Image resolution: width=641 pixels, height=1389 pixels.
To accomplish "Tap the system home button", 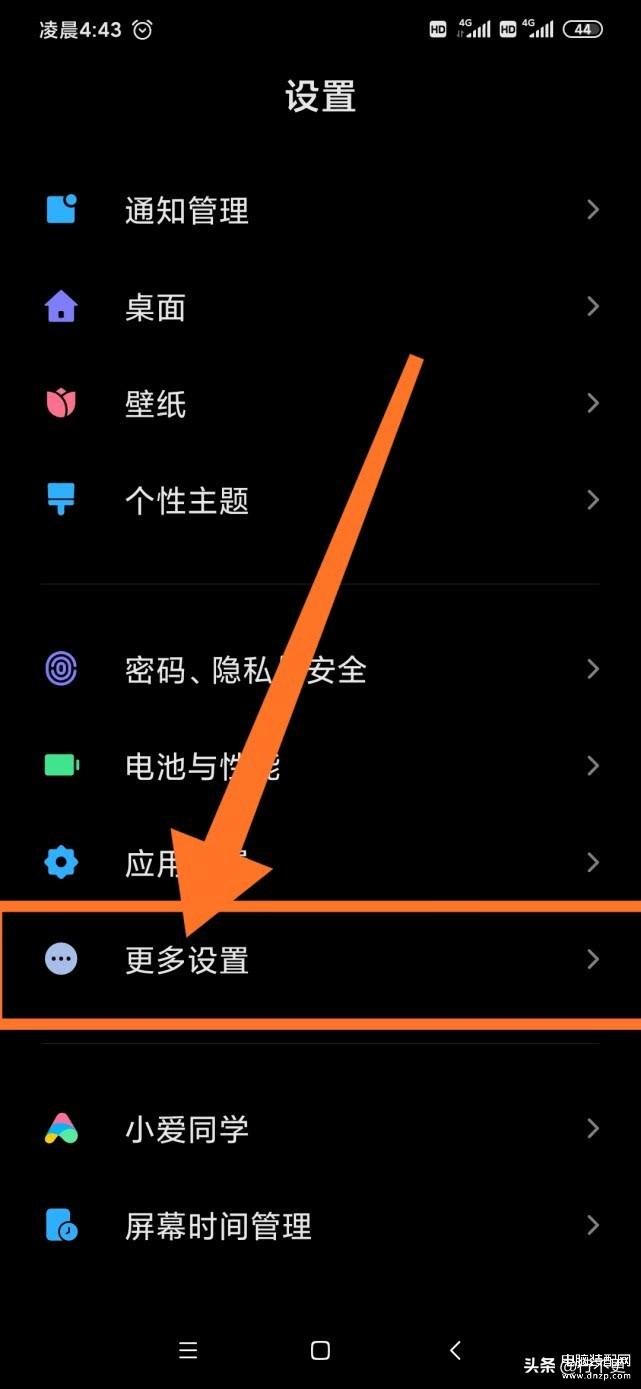I will tap(320, 1351).
